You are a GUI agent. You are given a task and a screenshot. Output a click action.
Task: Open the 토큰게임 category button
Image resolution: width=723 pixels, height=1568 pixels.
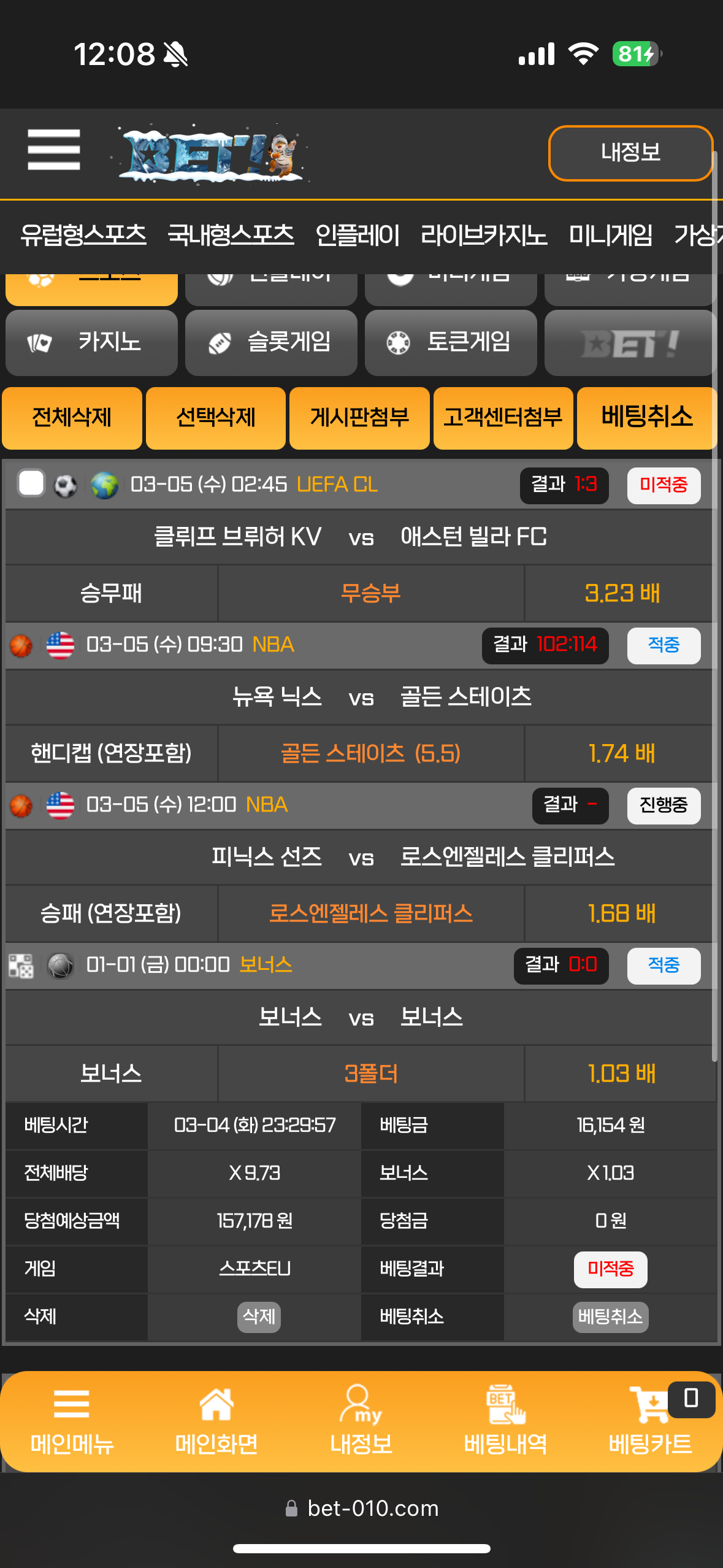point(451,342)
